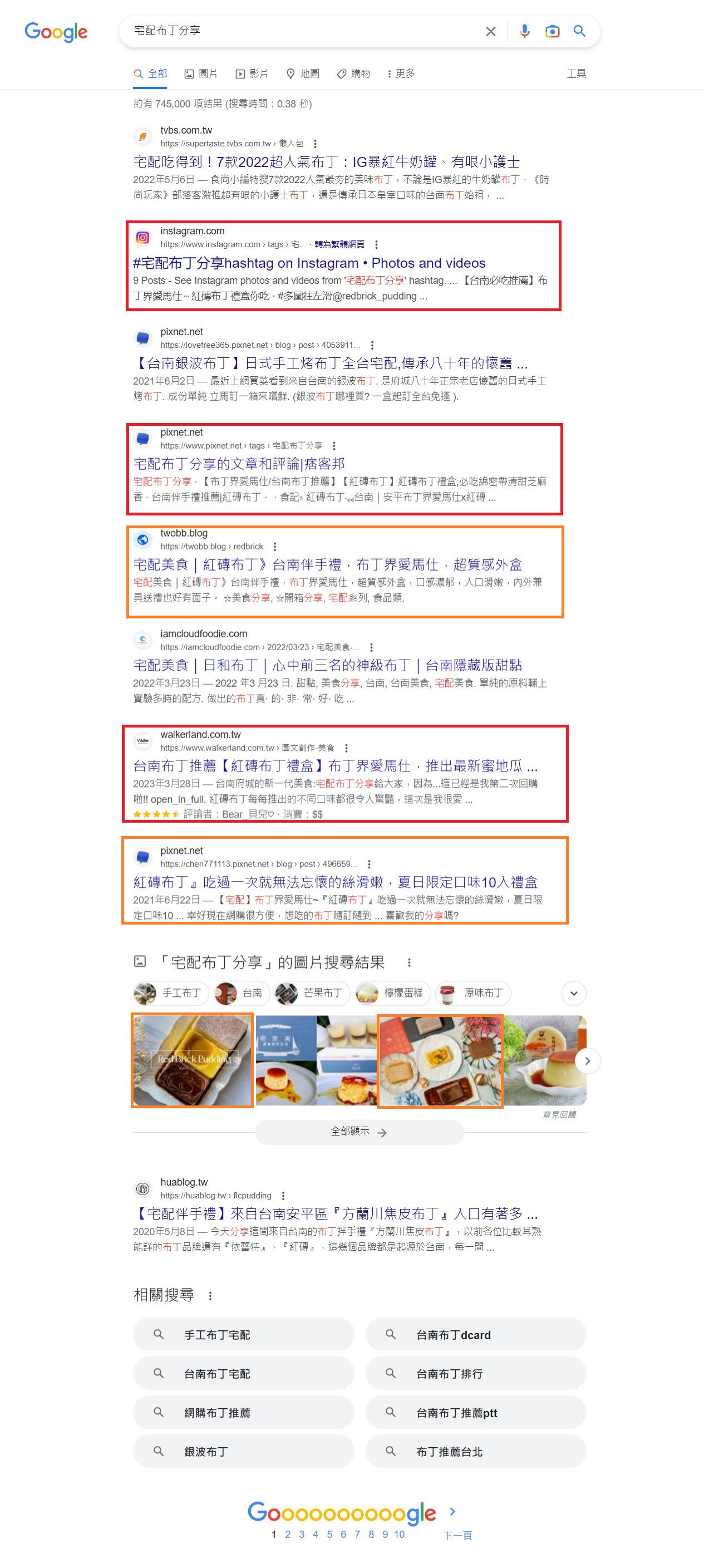This screenshot has height=1568, width=704.
Task: Switch to the 地圖 tab
Action: point(303,73)
